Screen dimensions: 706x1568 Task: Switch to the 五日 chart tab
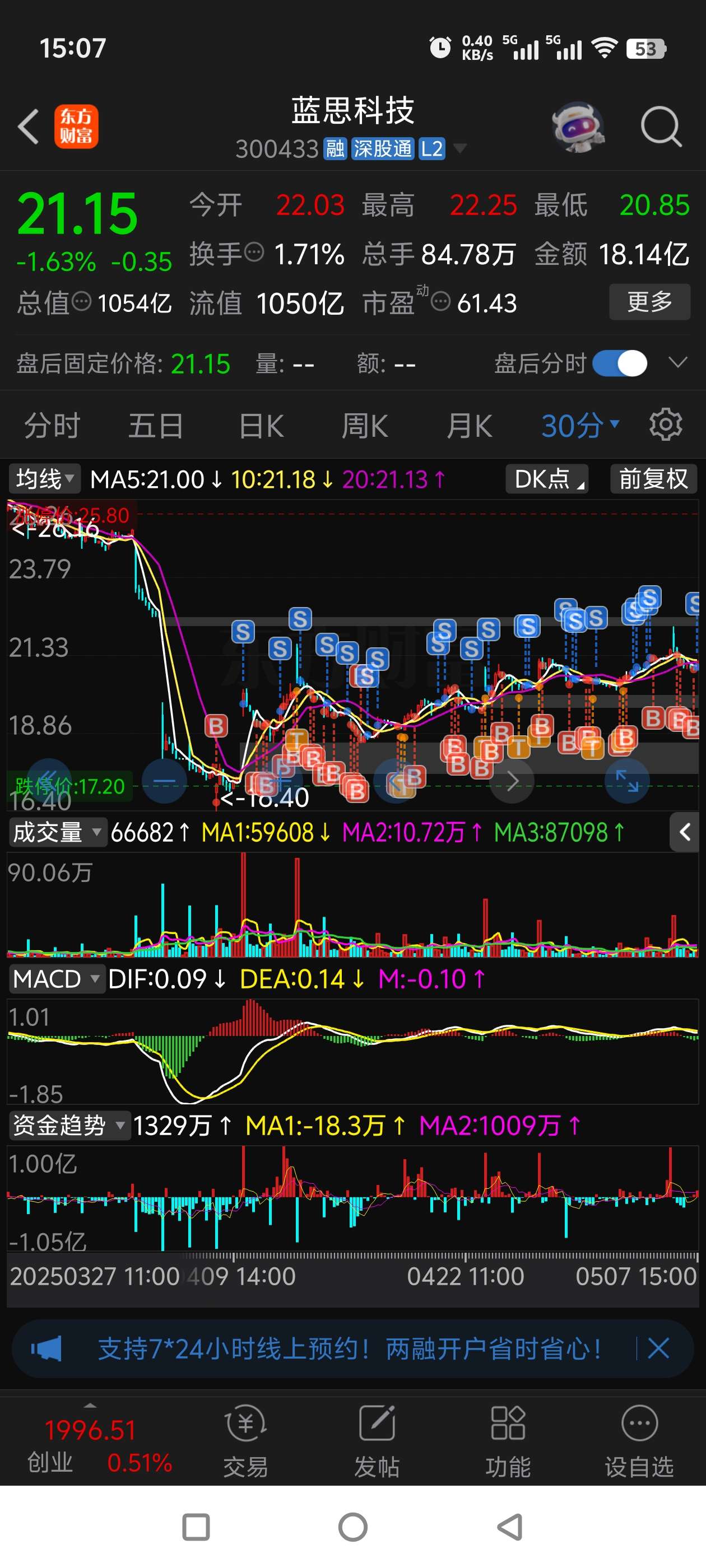tap(156, 425)
